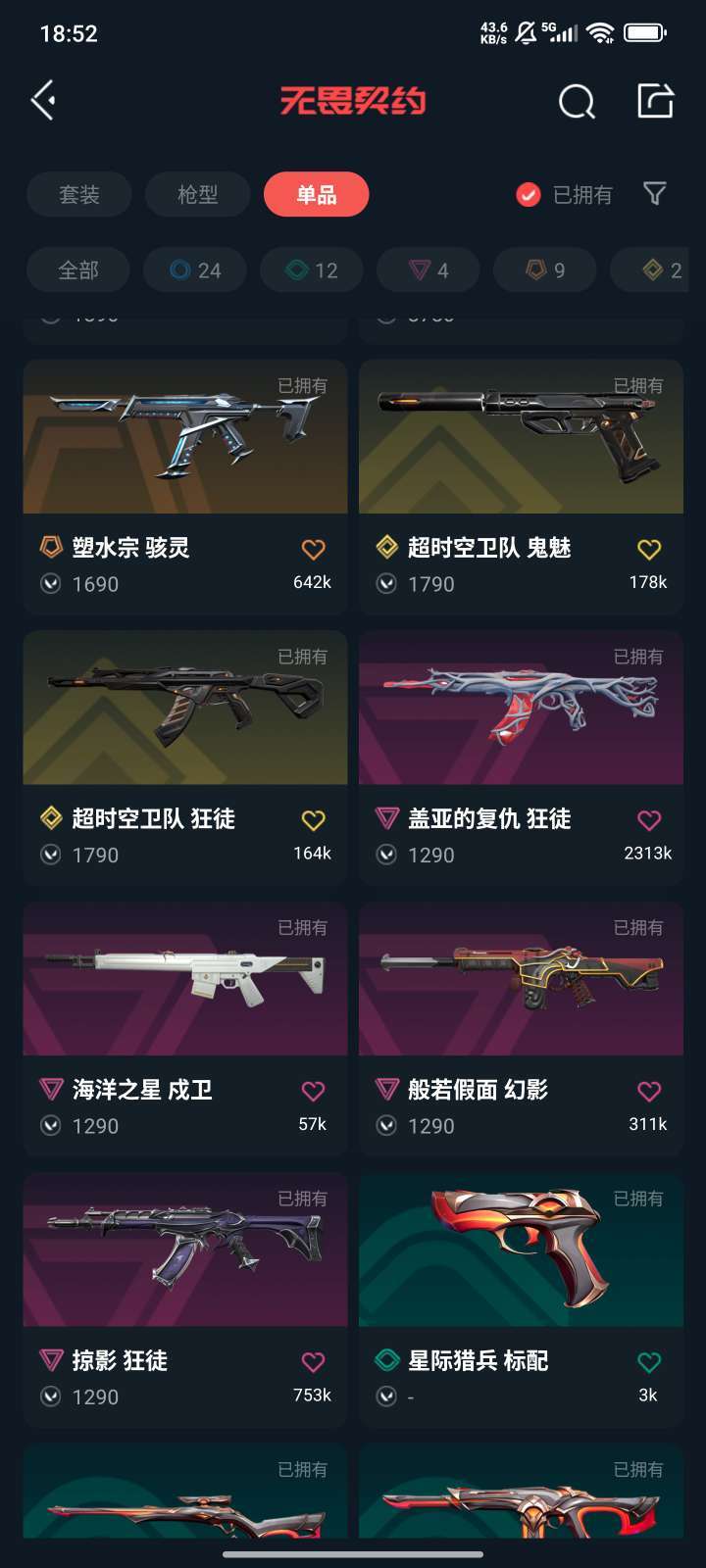Open the filter funnel icon
Screen dimensions: 706x1568
[654, 193]
